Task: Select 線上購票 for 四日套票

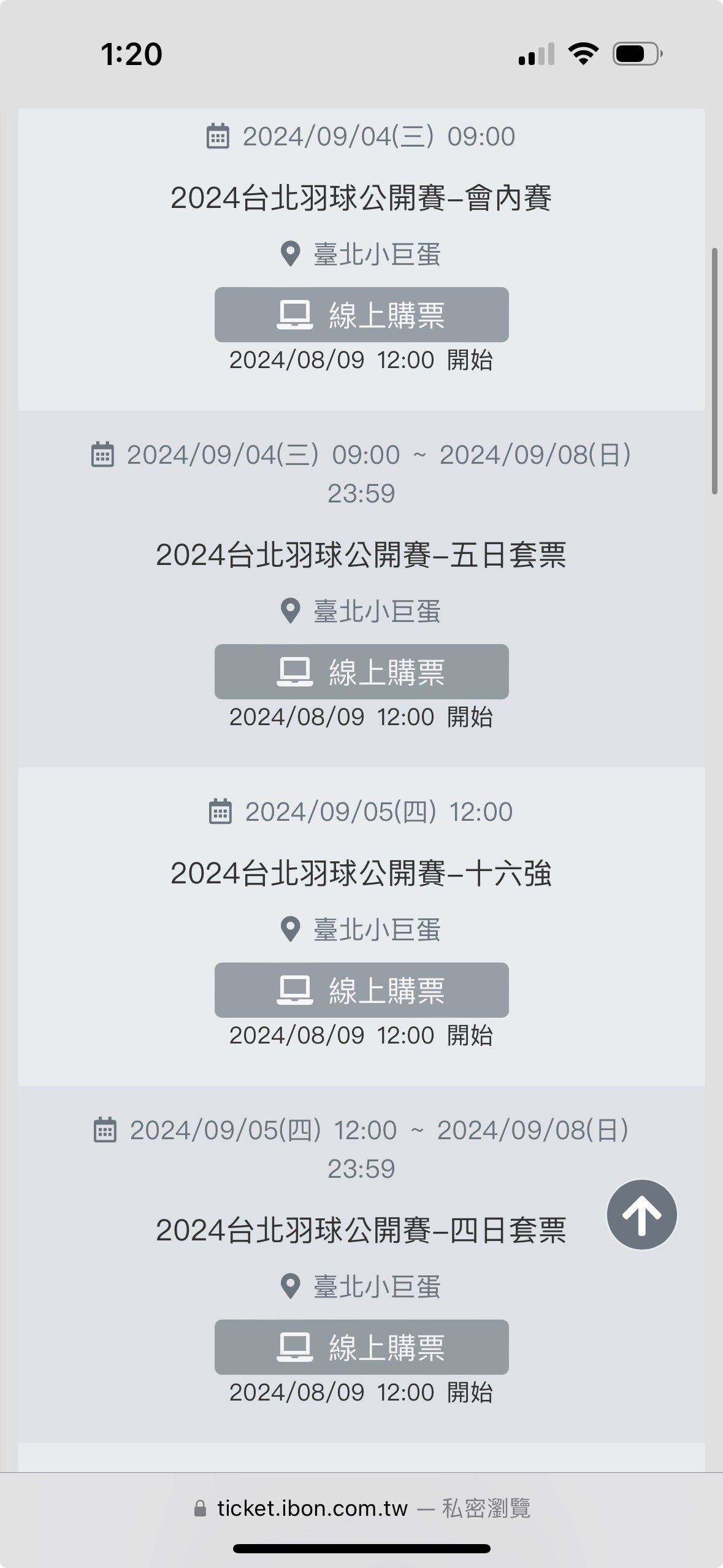Action: [361, 1347]
